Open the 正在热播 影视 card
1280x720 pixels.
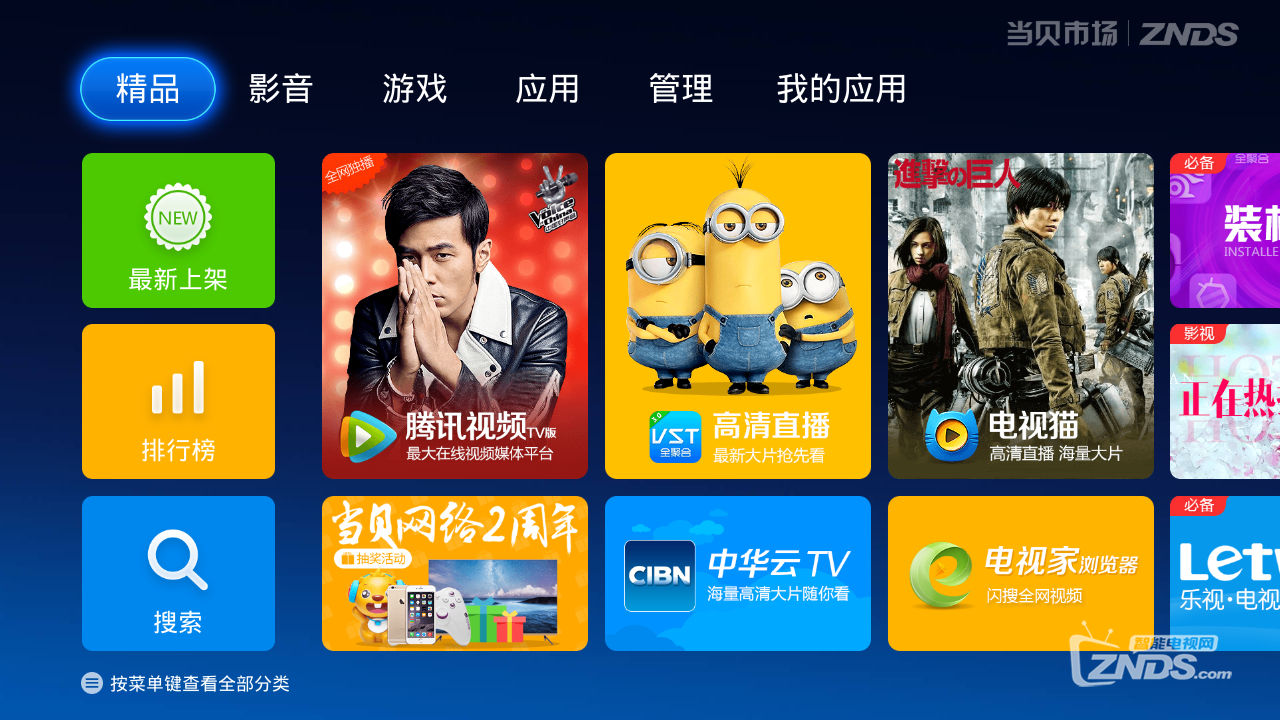click(1226, 402)
